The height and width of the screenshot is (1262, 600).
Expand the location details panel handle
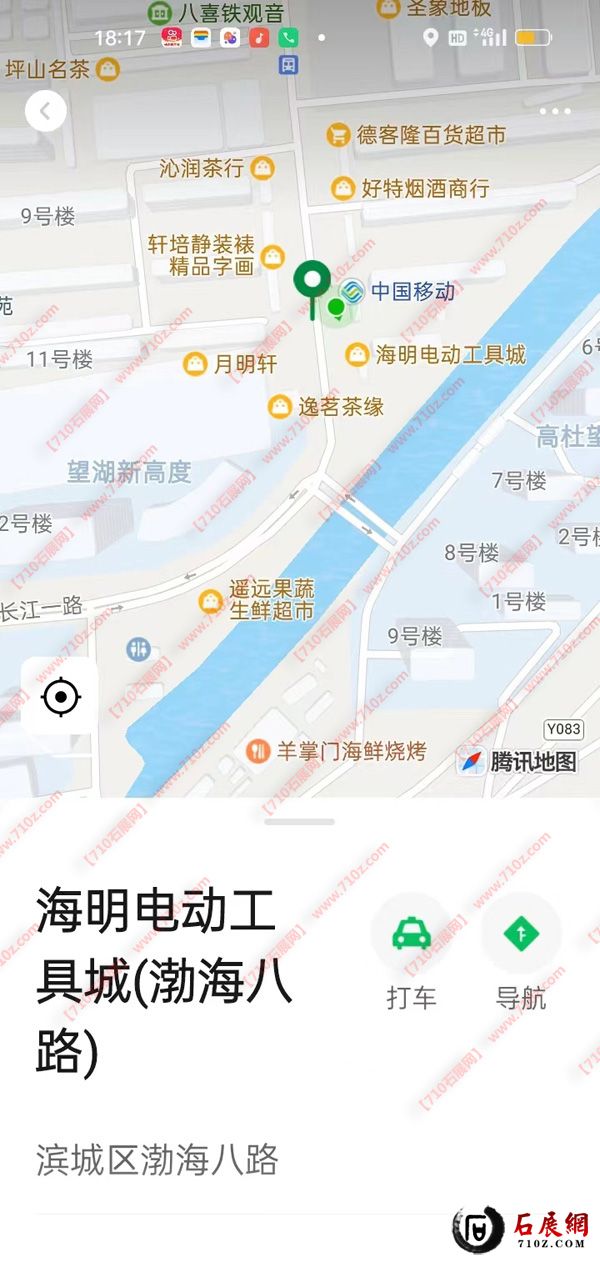click(300, 821)
